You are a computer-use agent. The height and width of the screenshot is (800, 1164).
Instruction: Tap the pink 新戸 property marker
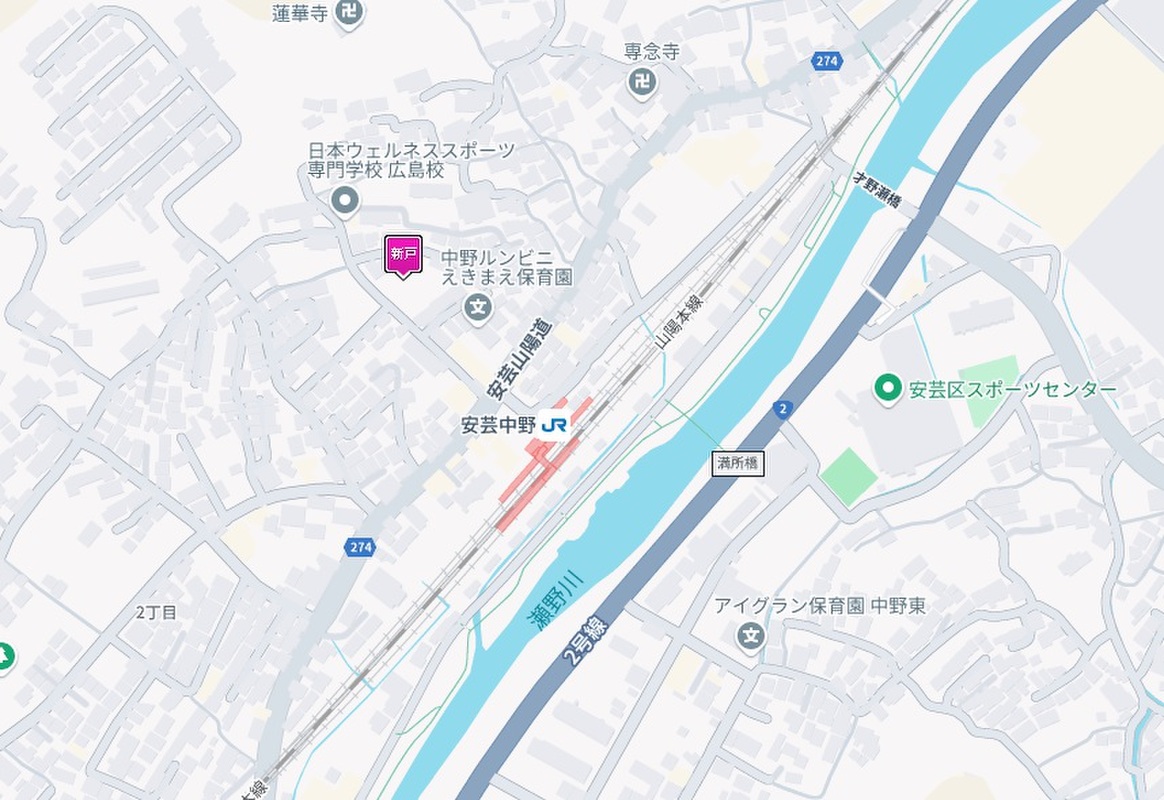403,256
